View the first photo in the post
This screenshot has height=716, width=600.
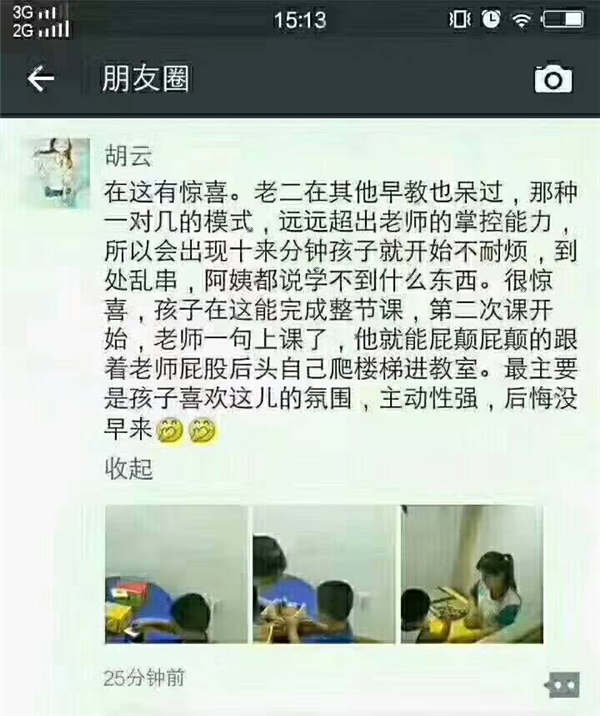[176, 573]
